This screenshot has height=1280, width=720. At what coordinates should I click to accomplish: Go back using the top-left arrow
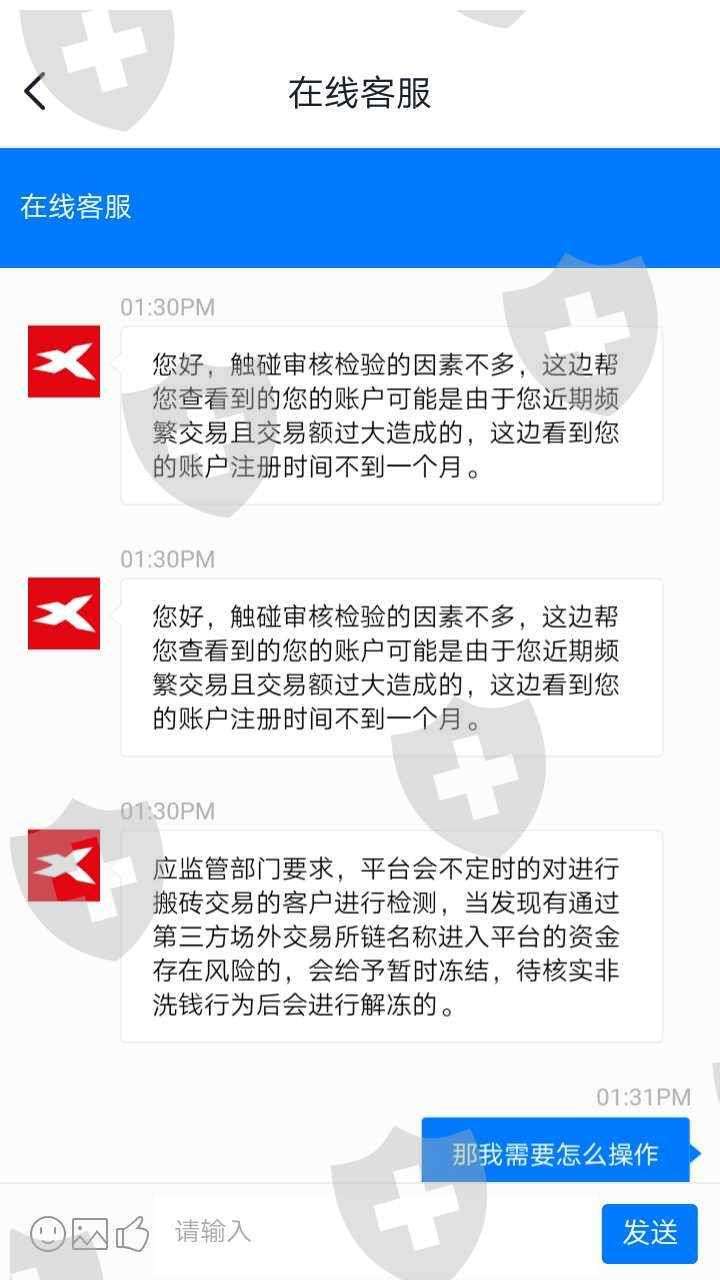point(35,92)
